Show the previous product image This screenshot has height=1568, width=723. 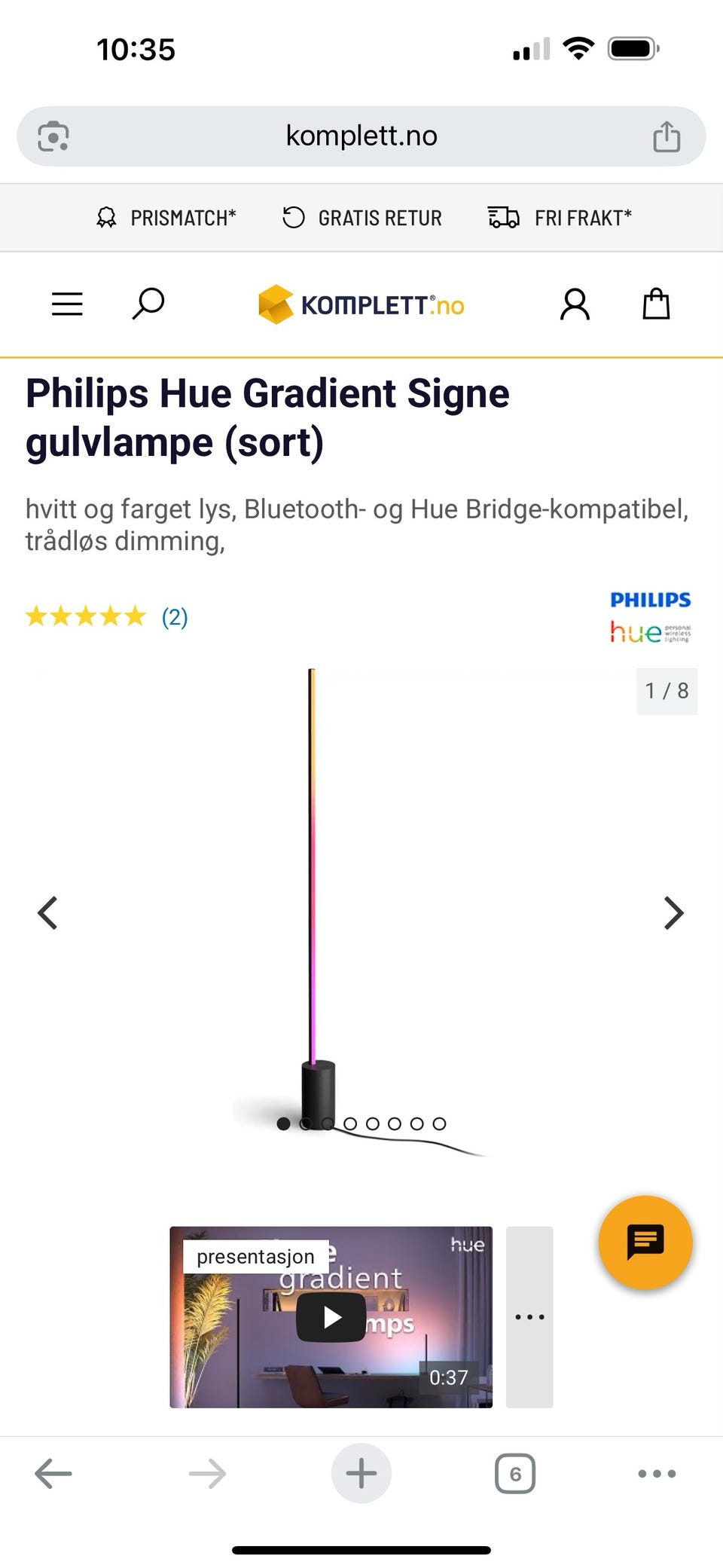coord(48,912)
